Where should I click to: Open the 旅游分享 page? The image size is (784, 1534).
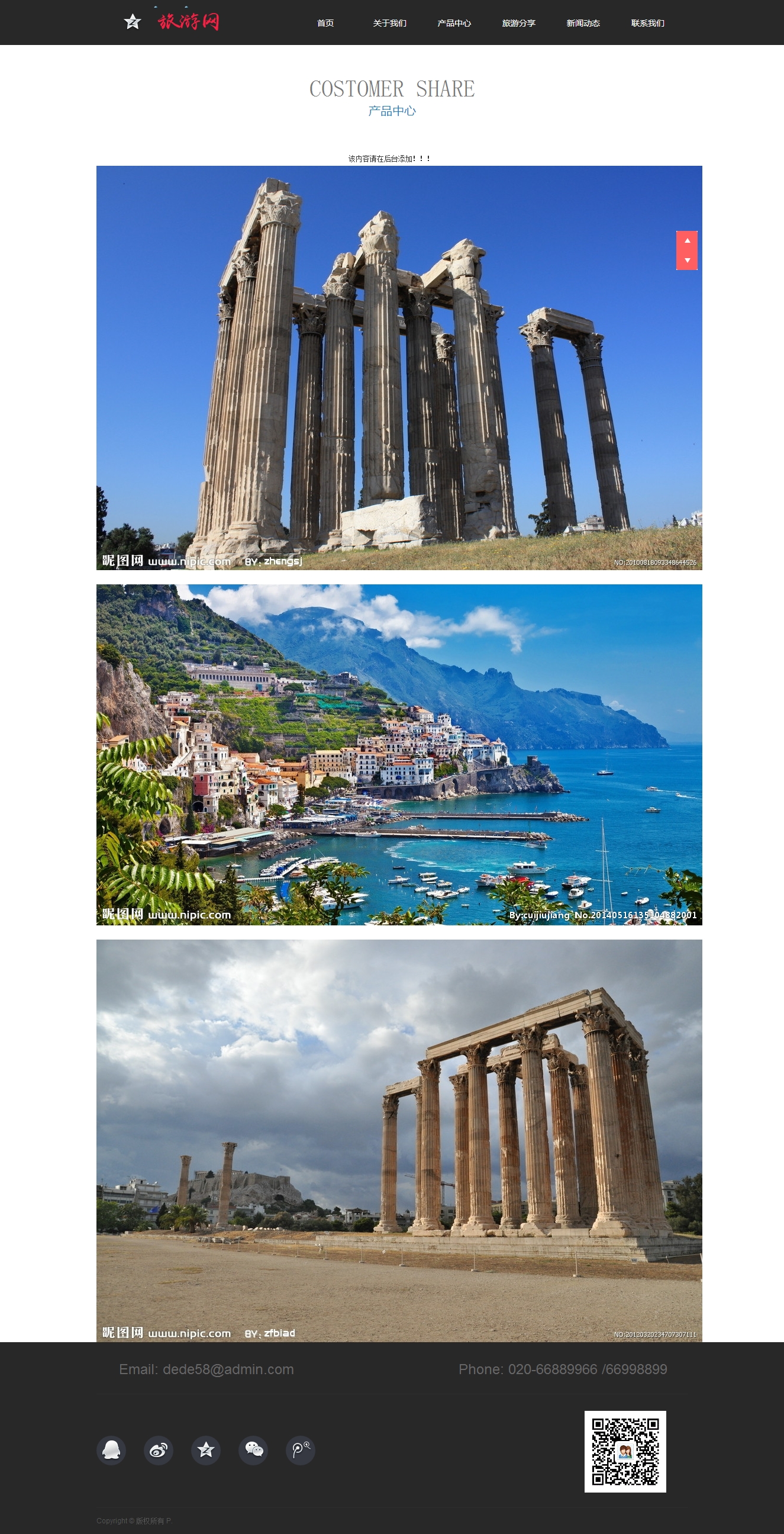click(x=518, y=23)
